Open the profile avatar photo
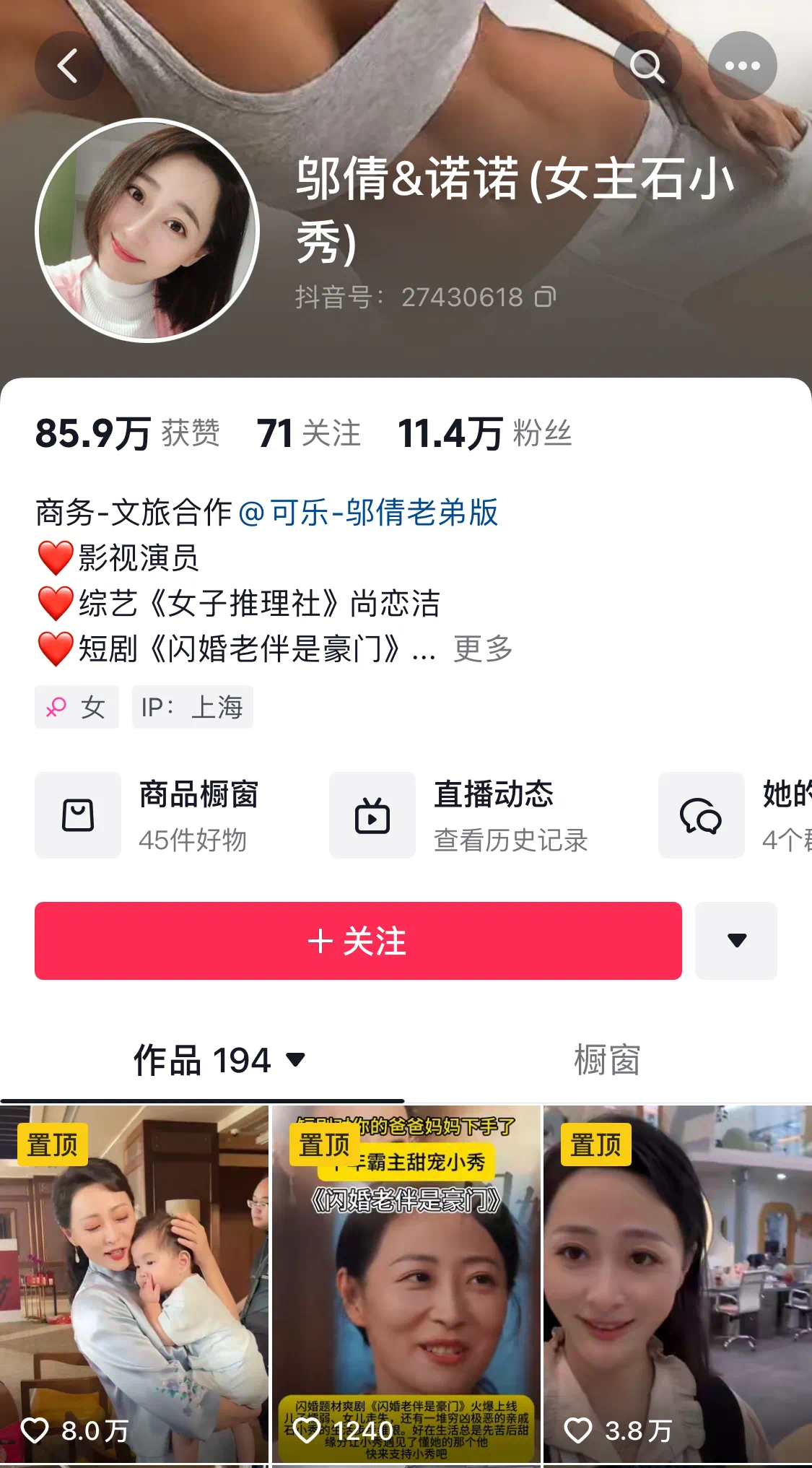The height and width of the screenshot is (1468, 812). (x=147, y=230)
